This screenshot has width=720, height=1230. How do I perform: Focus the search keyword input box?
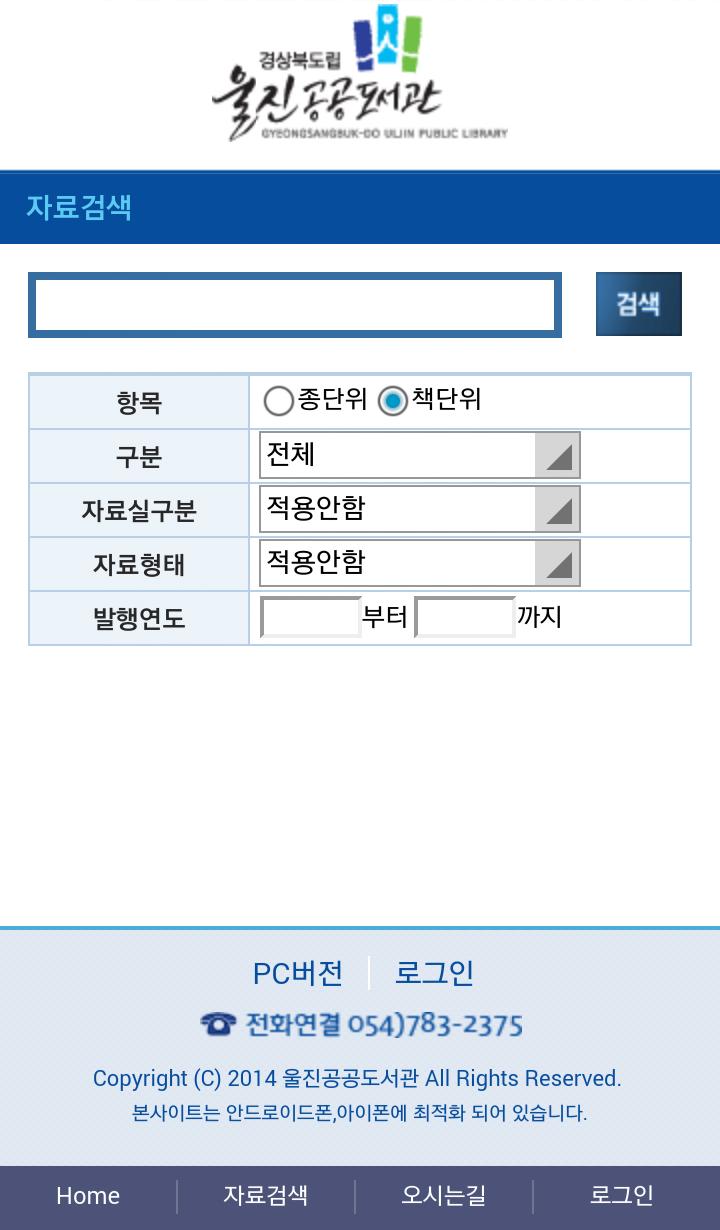tap(294, 305)
